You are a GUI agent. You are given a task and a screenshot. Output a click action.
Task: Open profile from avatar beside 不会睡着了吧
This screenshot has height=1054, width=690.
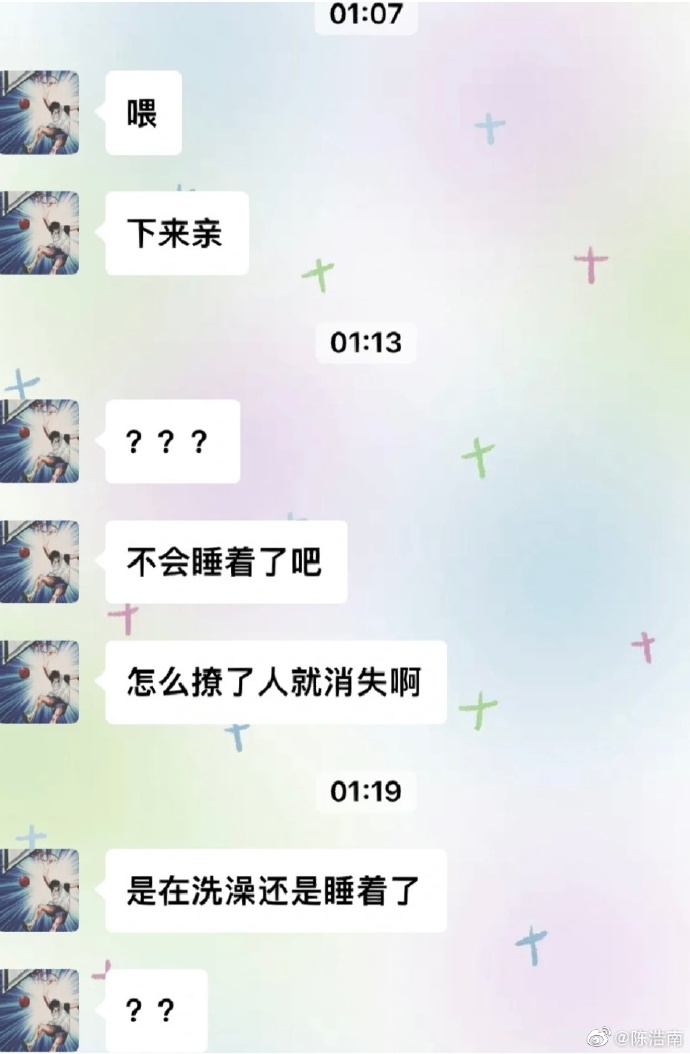coord(38,562)
